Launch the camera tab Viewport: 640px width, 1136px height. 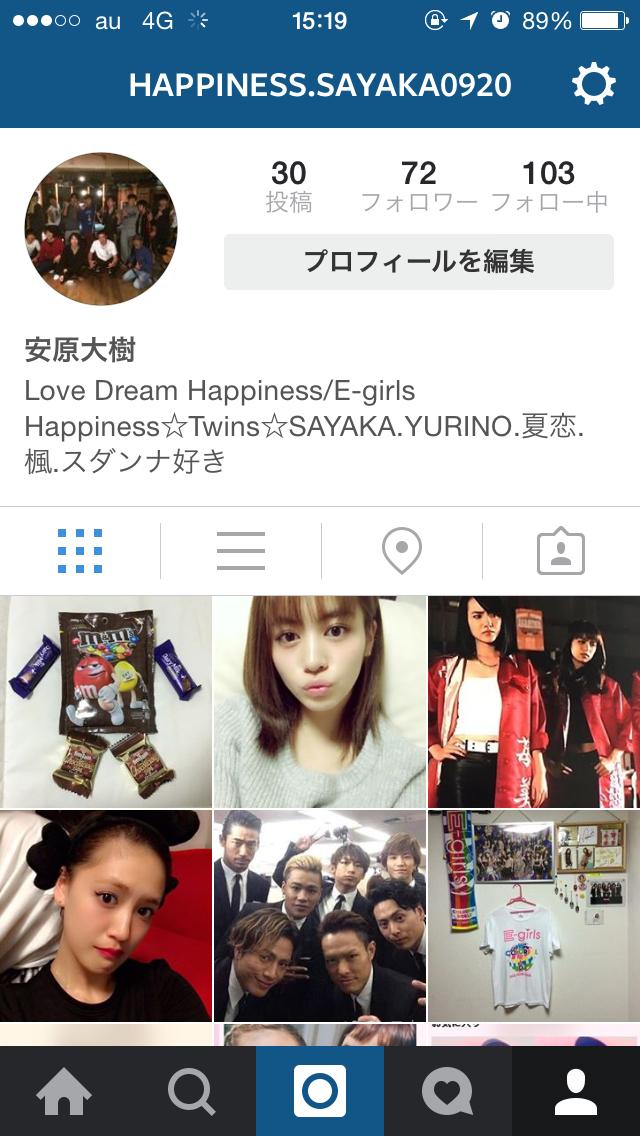click(x=320, y=1092)
